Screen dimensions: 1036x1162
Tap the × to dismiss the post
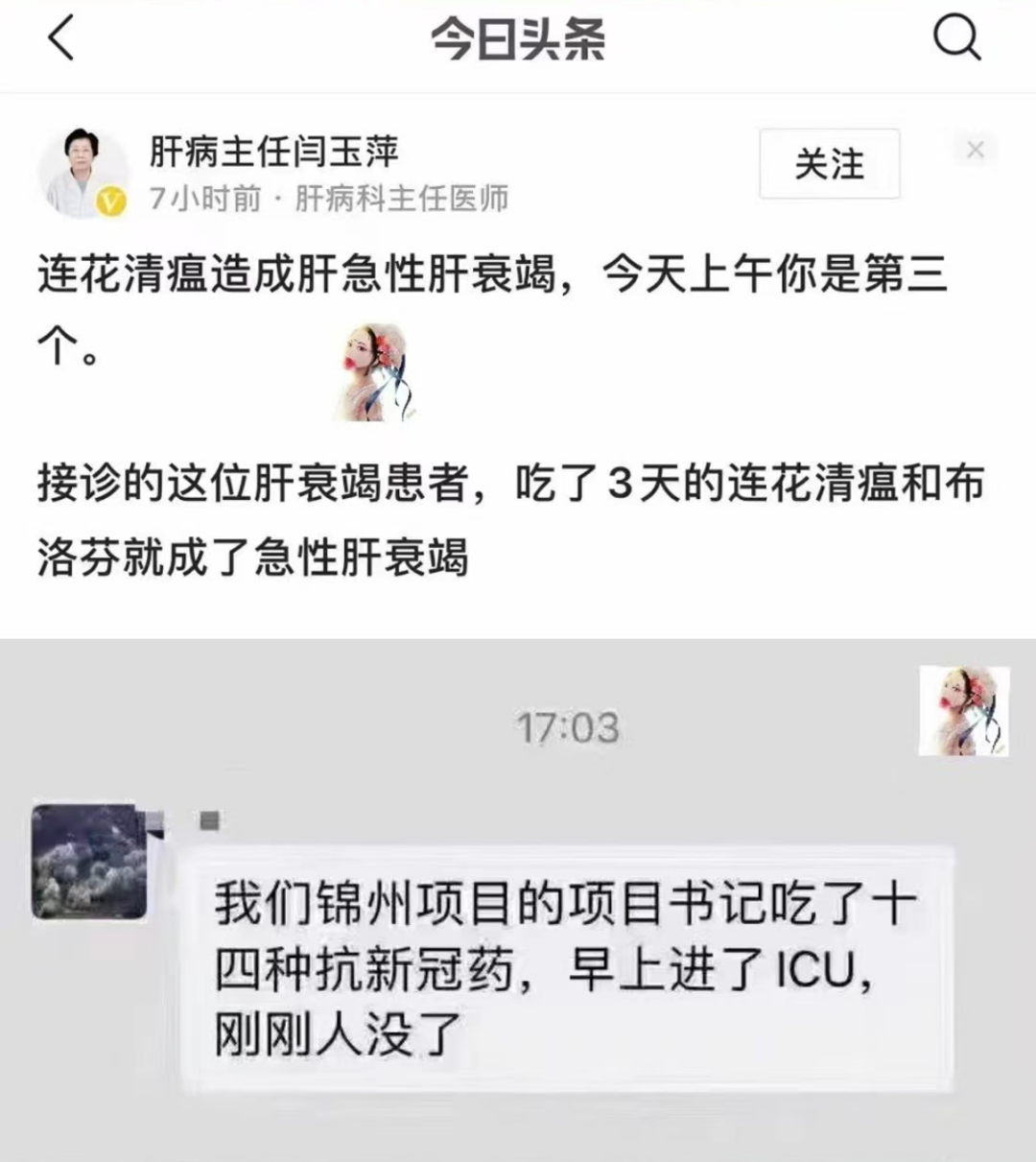click(x=975, y=150)
